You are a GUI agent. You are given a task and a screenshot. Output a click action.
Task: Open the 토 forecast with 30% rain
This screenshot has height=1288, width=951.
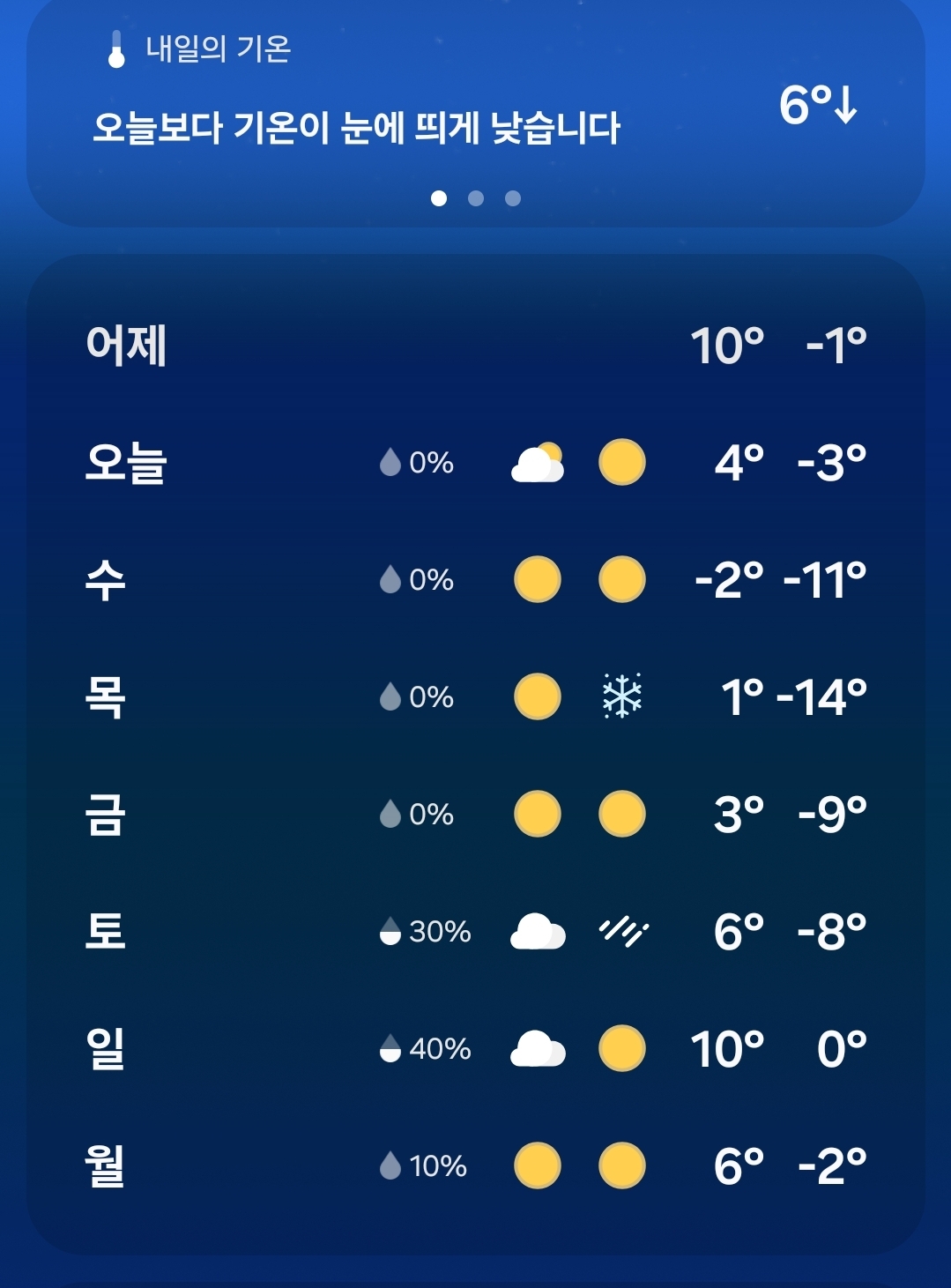[x=476, y=932]
